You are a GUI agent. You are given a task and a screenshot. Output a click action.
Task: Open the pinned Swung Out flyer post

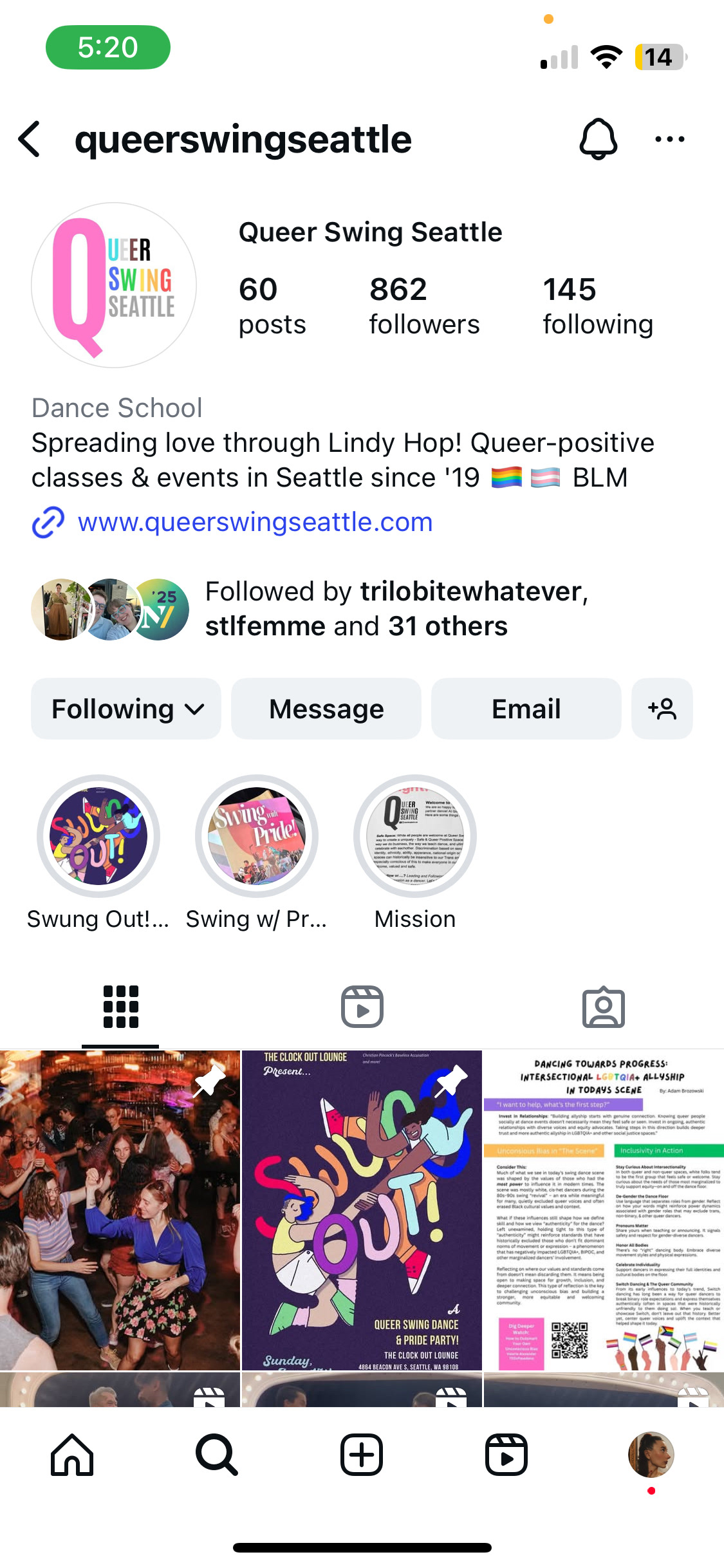[362, 1210]
